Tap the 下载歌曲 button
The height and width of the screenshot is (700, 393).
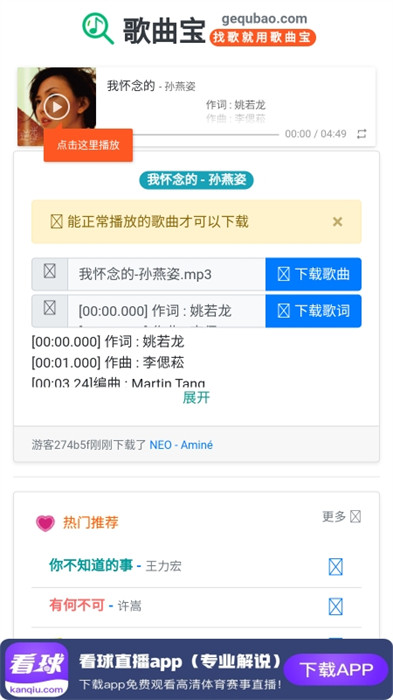(x=313, y=274)
